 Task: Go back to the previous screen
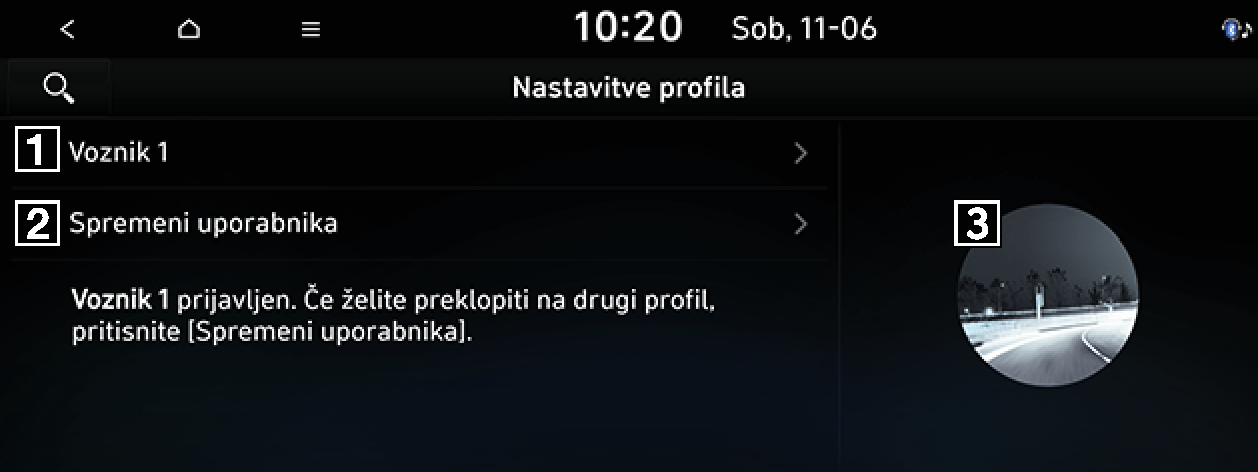(x=67, y=30)
